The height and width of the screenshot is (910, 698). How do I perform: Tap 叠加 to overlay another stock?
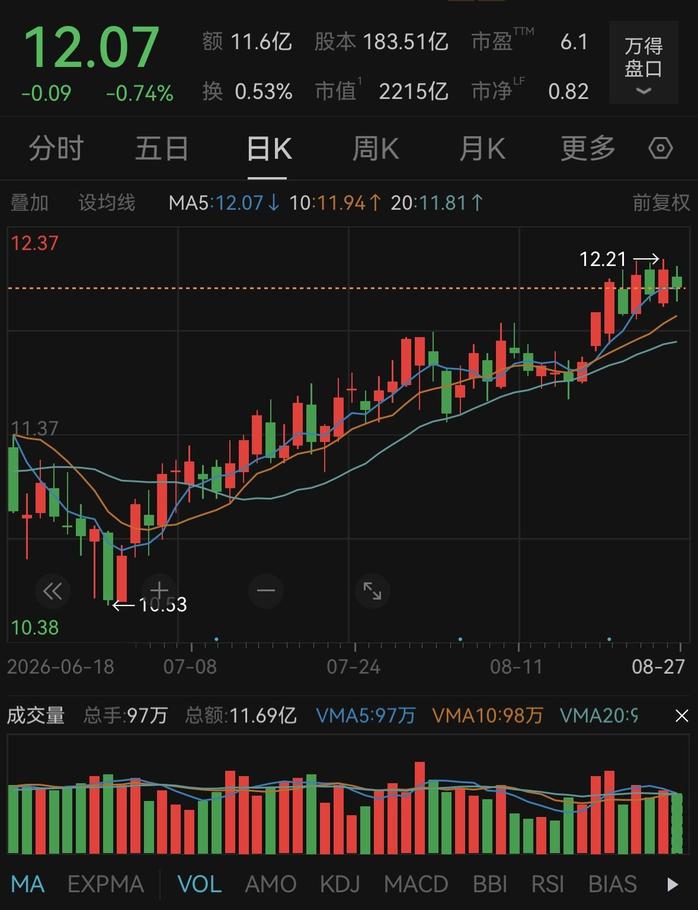click(x=30, y=203)
